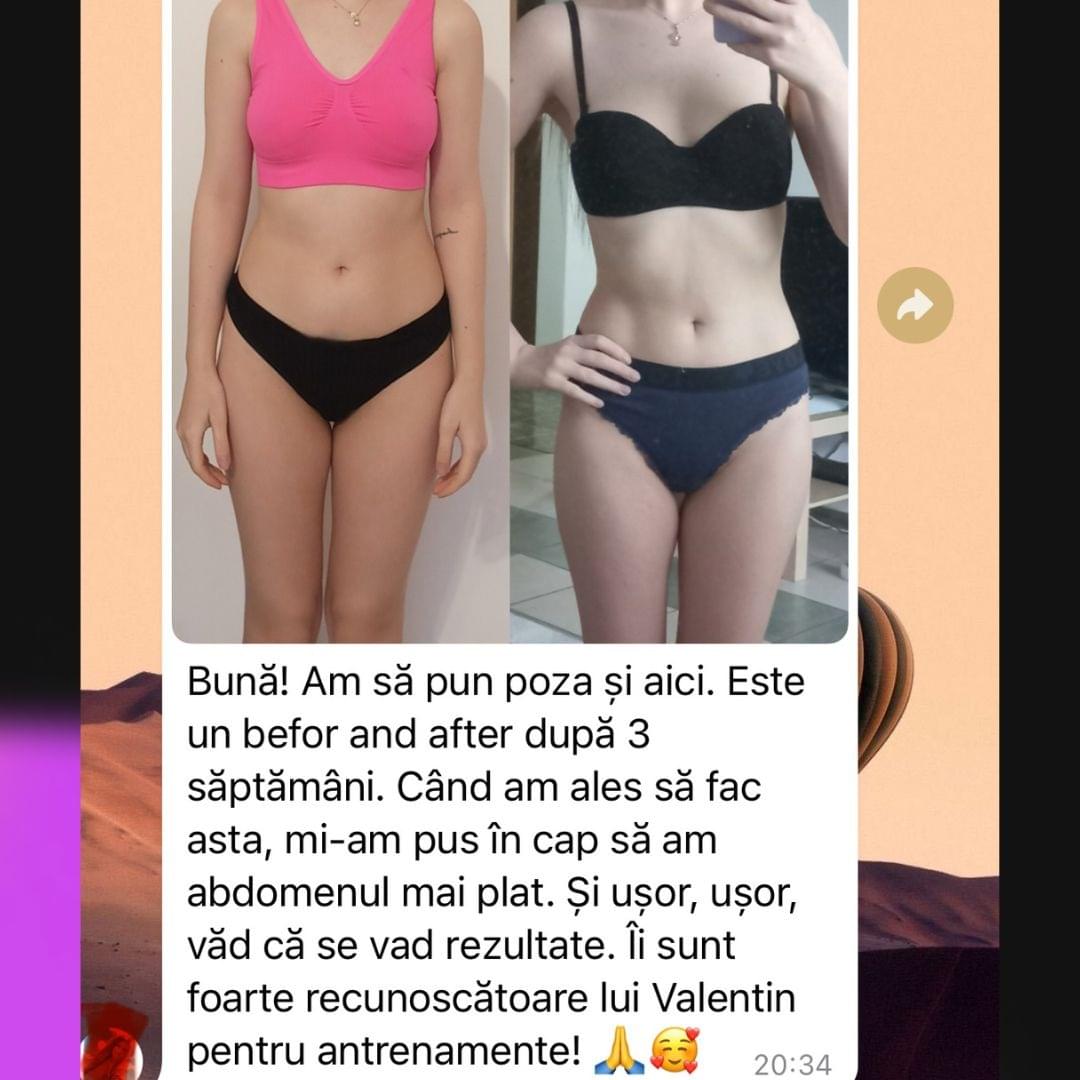Forward this message with the arrow icon
The width and height of the screenshot is (1080, 1080).
(915, 306)
